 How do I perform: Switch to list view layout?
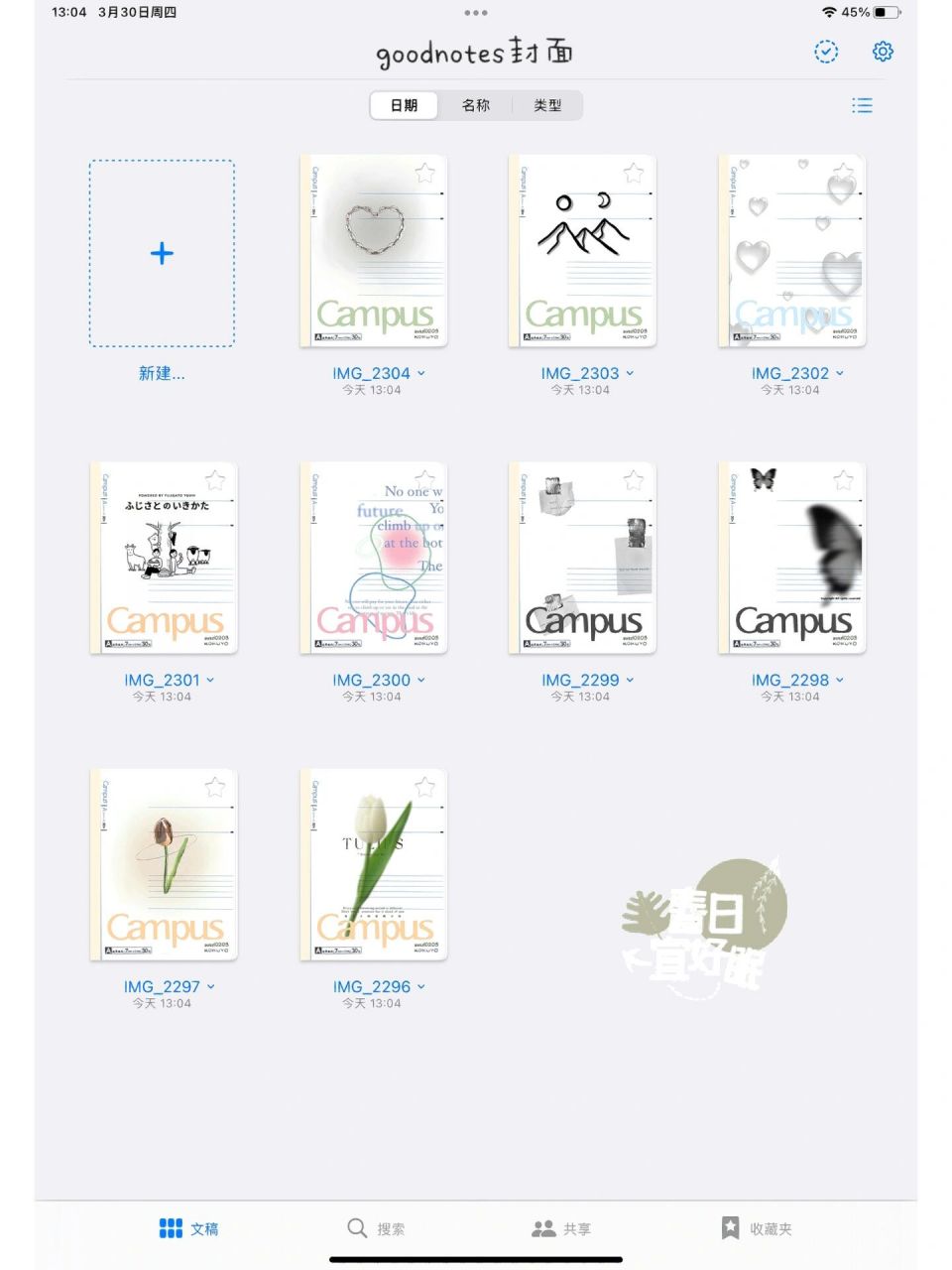tap(862, 105)
